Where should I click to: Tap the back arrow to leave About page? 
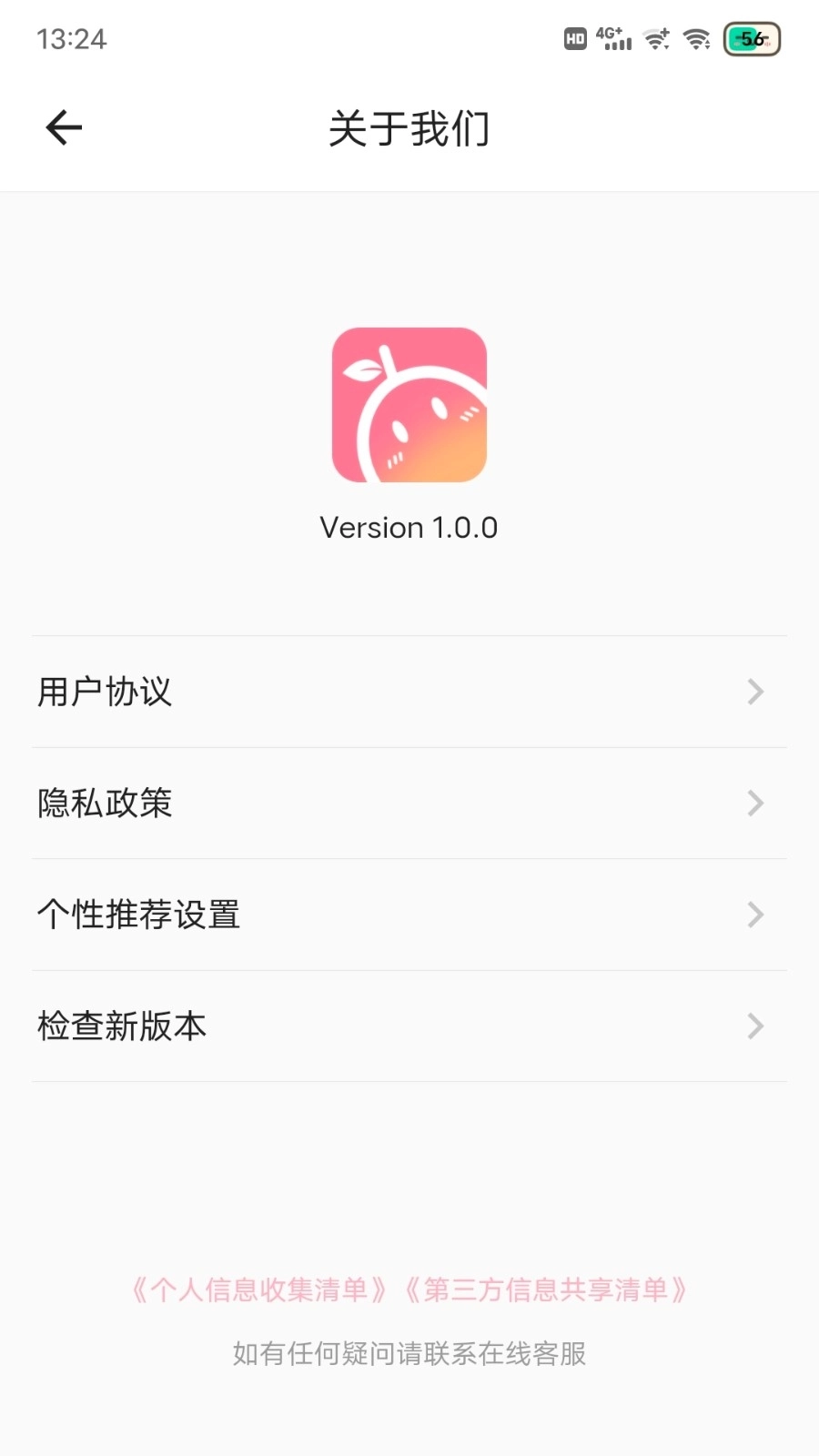point(63,127)
